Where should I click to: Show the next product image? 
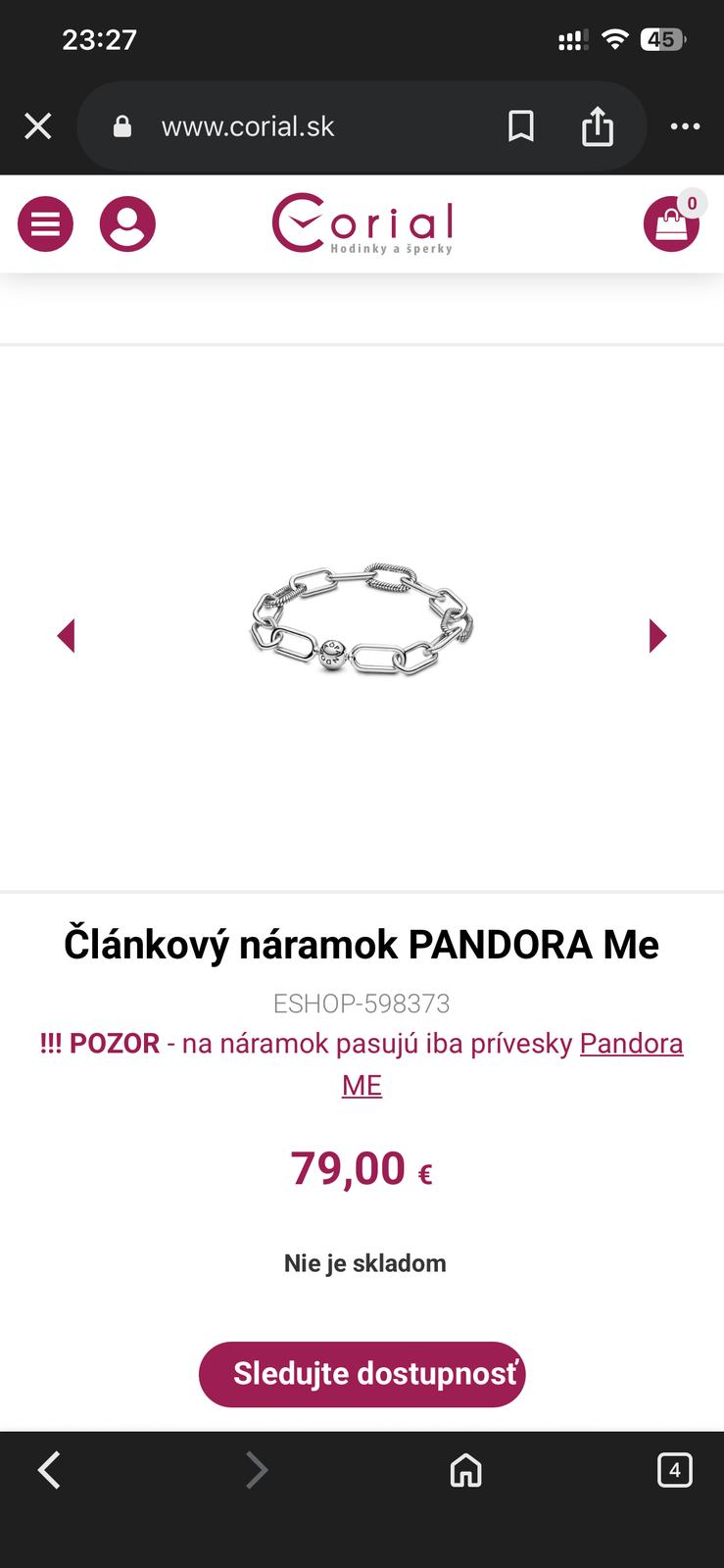point(657,636)
